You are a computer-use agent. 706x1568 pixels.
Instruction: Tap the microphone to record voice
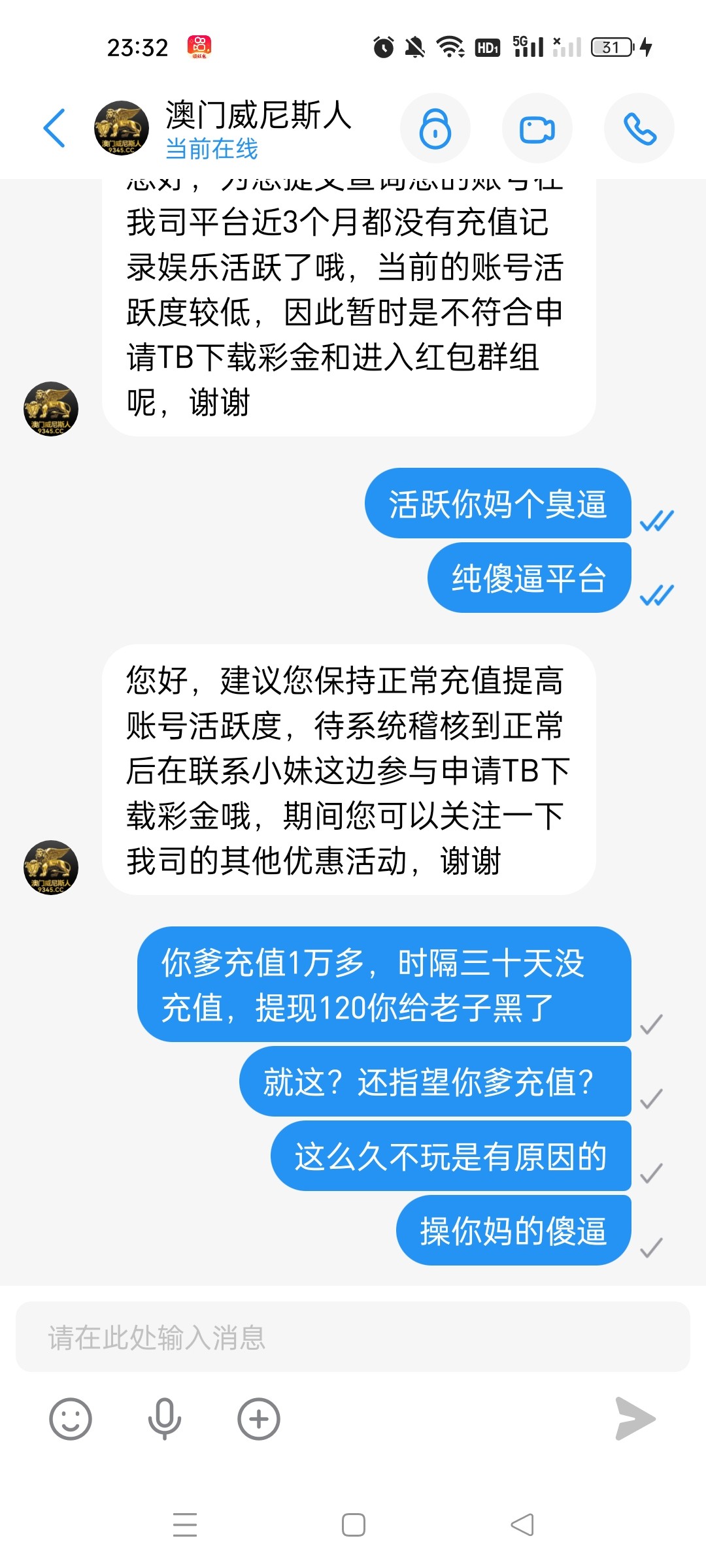coord(164,1418)
